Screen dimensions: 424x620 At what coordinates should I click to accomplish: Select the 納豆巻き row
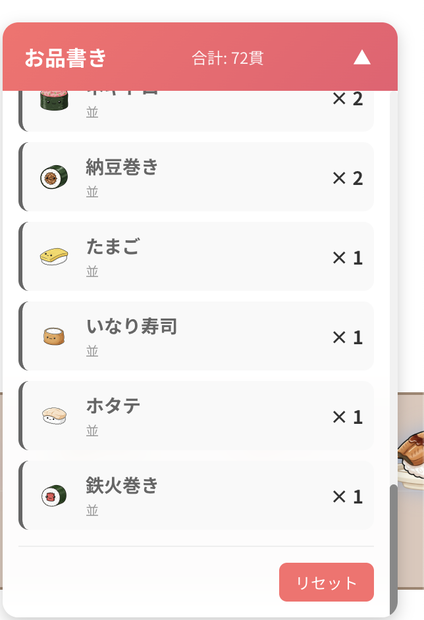pyautogui.click(x=196, y=177)
